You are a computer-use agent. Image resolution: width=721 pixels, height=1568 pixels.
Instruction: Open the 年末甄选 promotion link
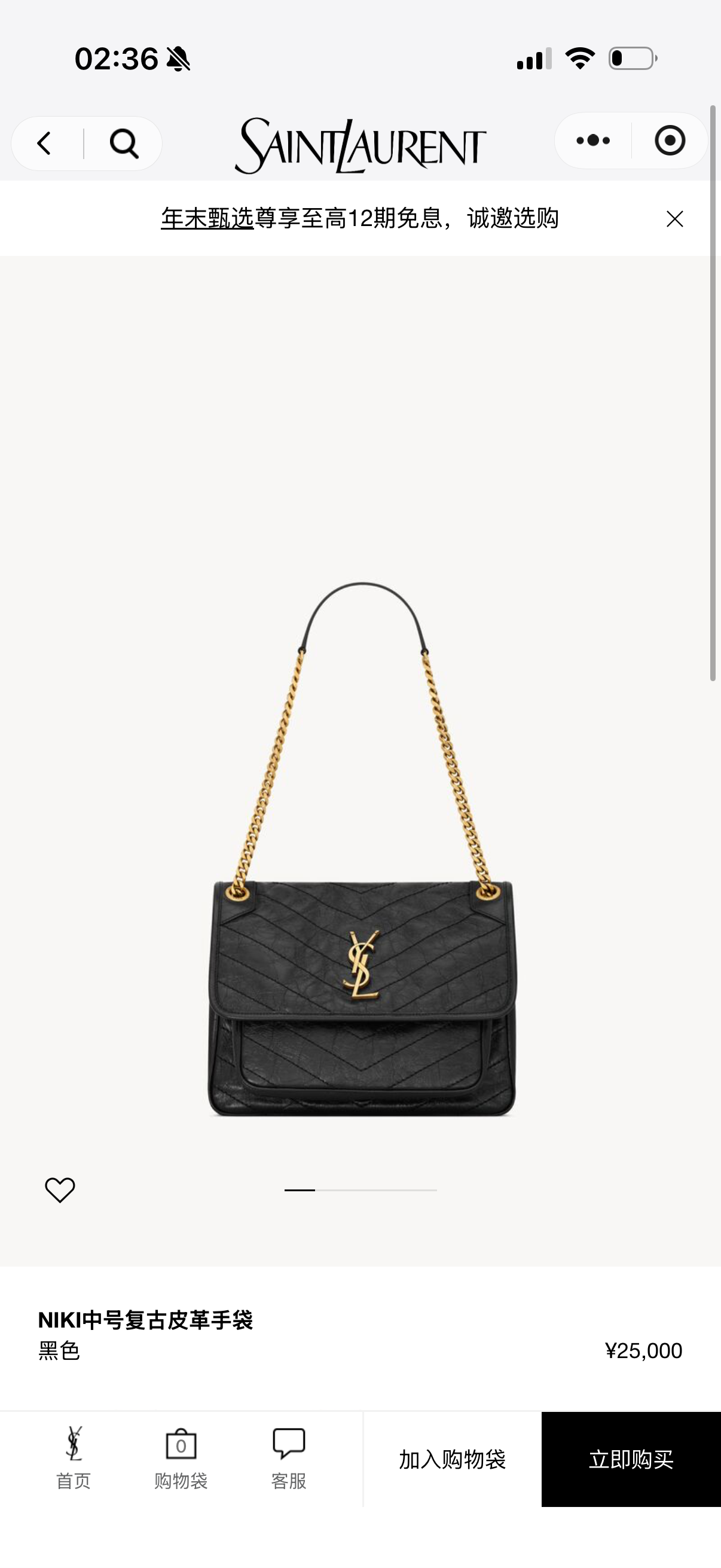(207, 218)
